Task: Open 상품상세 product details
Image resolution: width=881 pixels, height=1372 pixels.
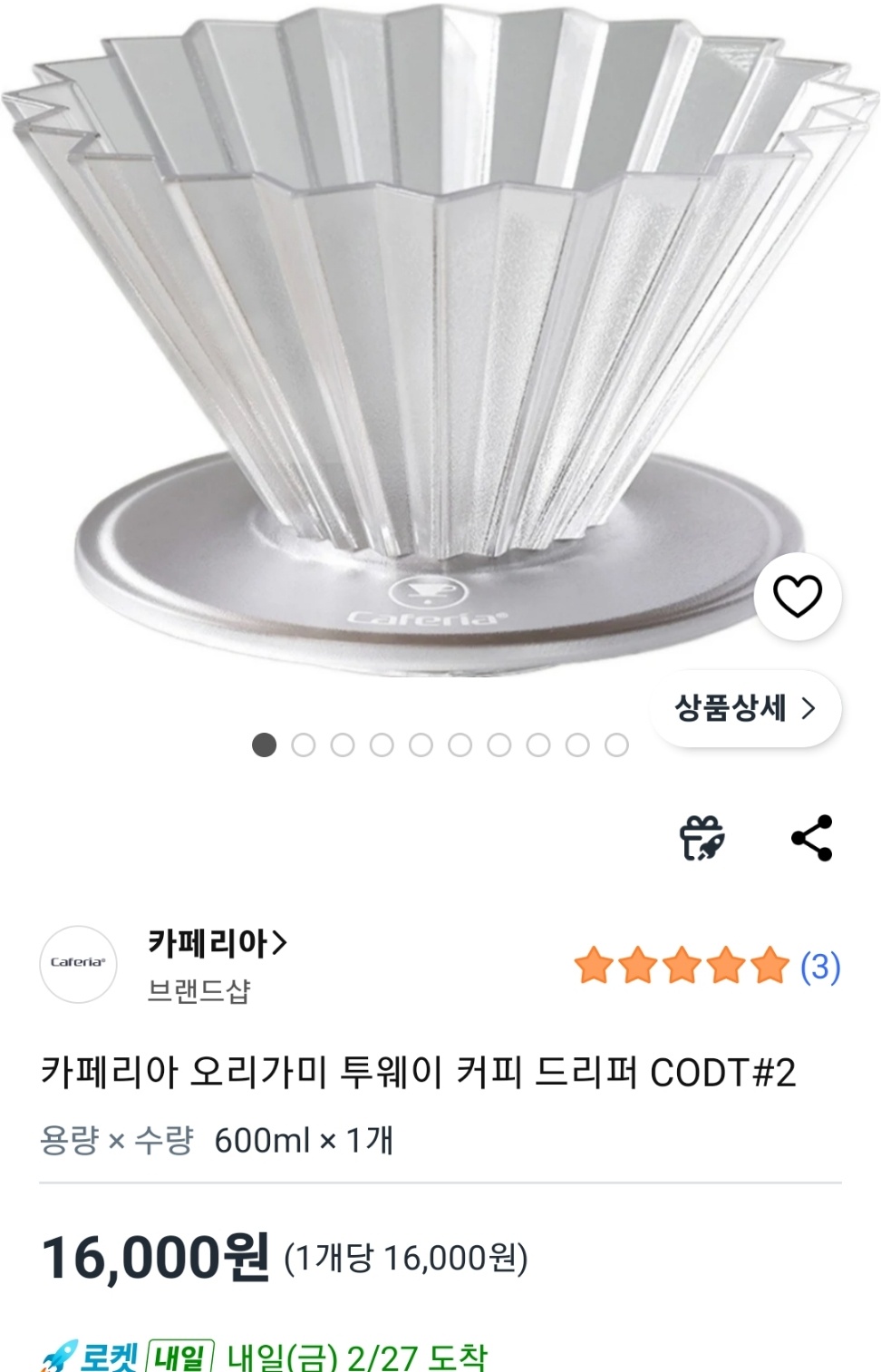Action: [x=745, y=708]
